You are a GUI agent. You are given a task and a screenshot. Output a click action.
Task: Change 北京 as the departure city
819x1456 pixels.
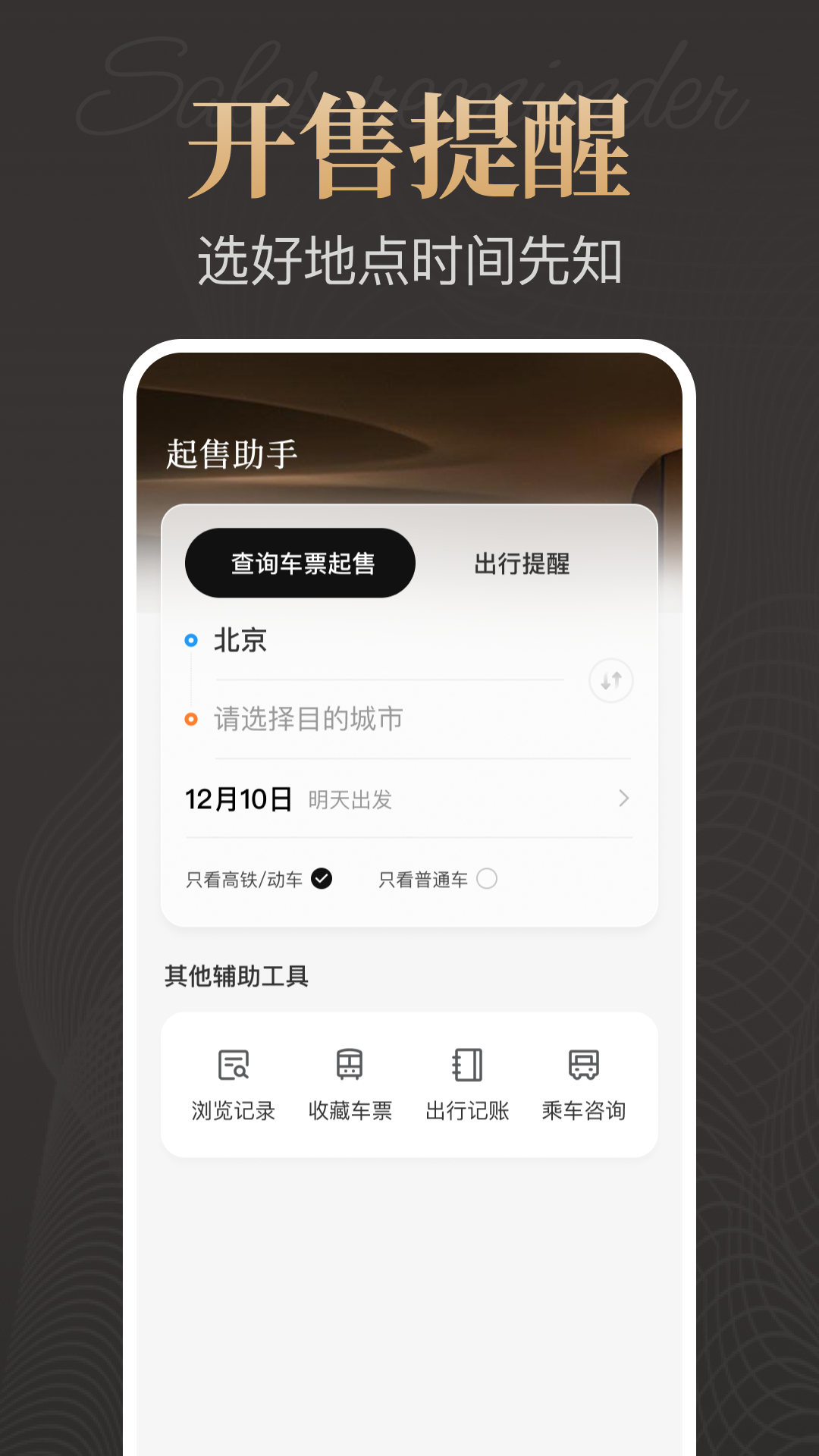coord(240,641)
